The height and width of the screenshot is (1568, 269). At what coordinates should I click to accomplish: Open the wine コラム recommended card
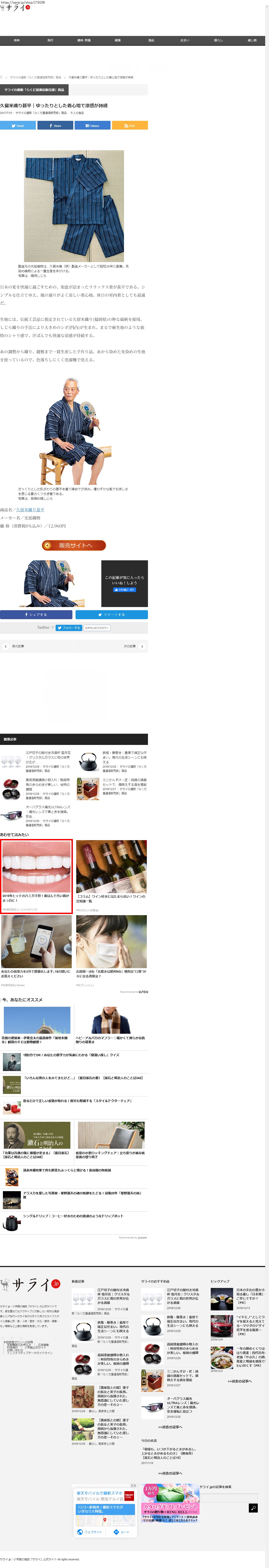point(111,877)
